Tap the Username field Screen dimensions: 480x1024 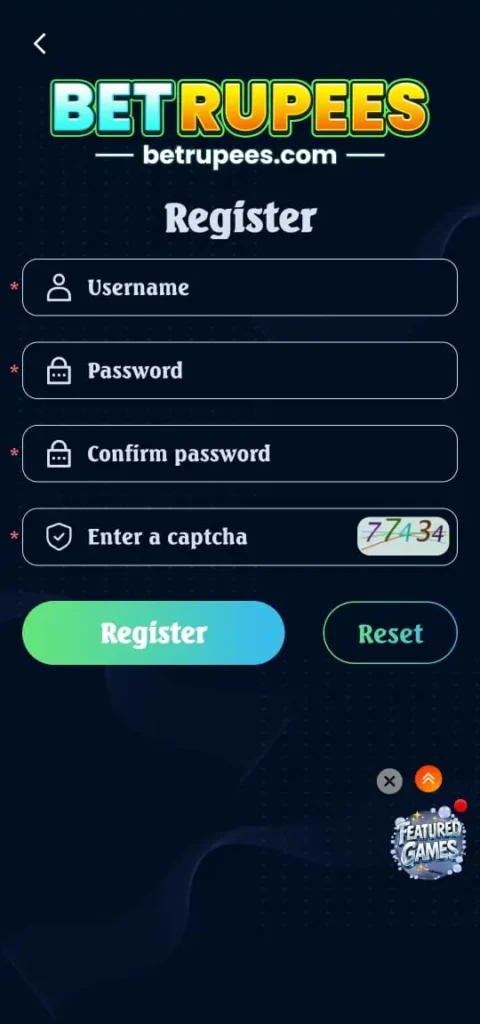pos(240,287)
